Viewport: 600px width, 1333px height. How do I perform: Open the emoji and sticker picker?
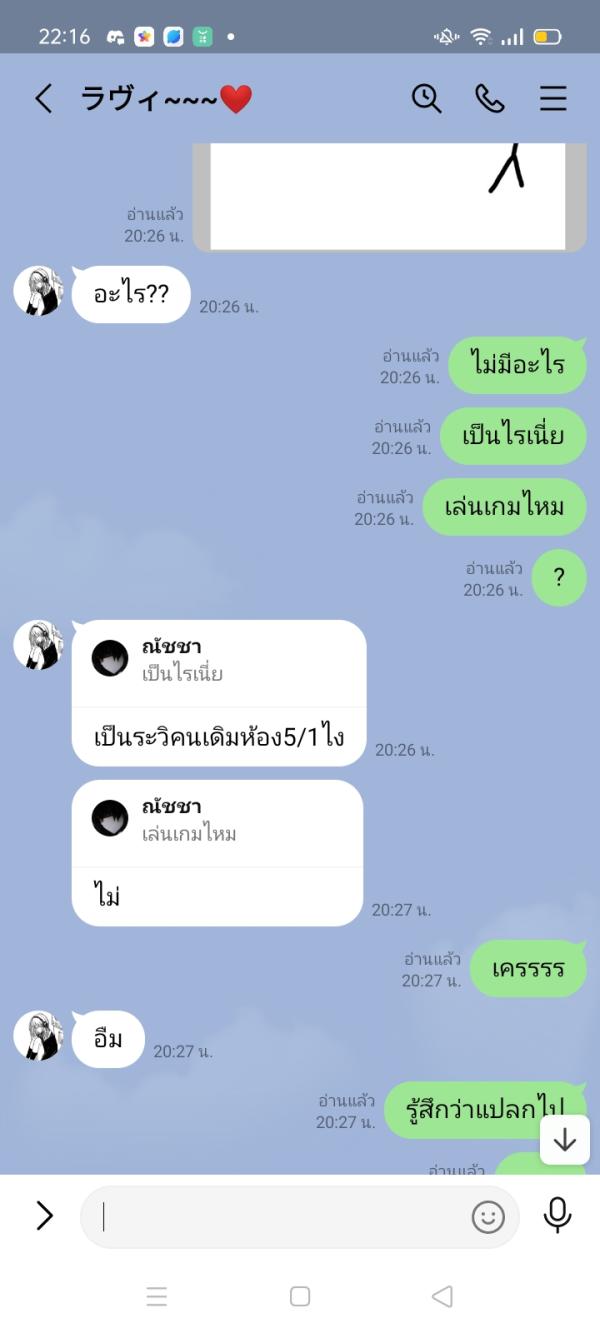coord(488,1217)
